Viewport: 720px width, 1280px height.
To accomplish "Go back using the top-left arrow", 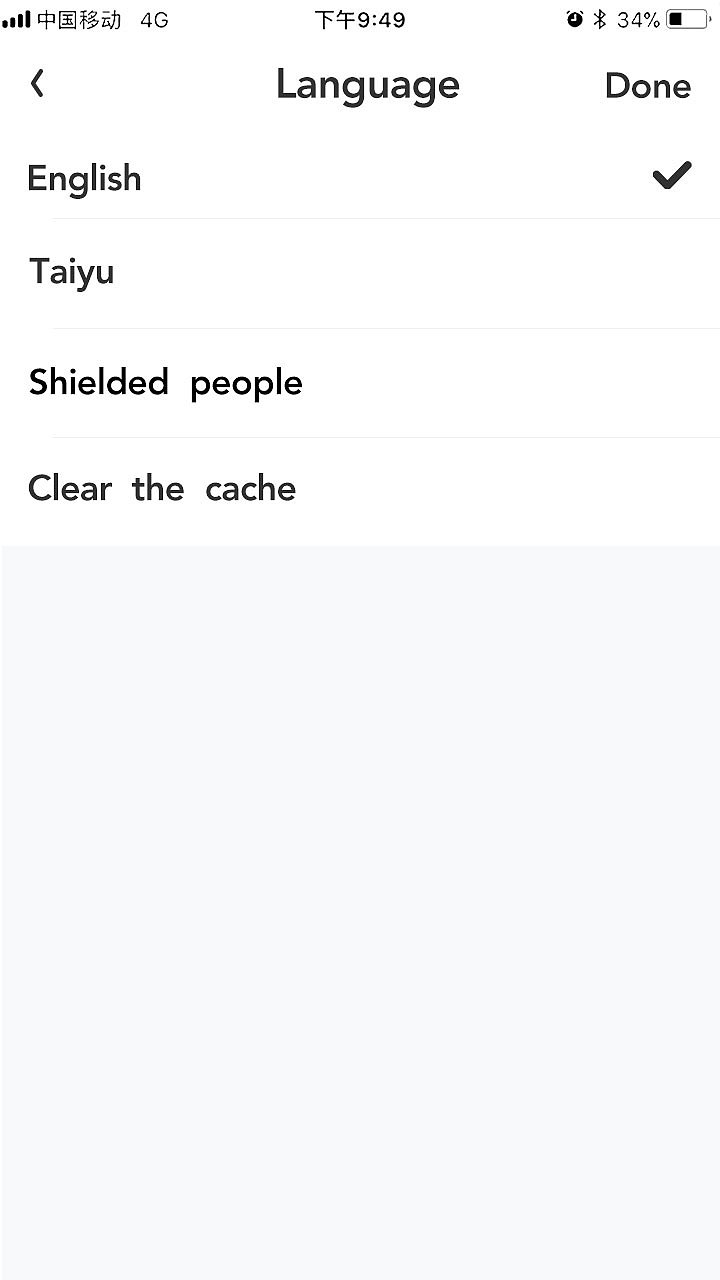I will [37, 84].
